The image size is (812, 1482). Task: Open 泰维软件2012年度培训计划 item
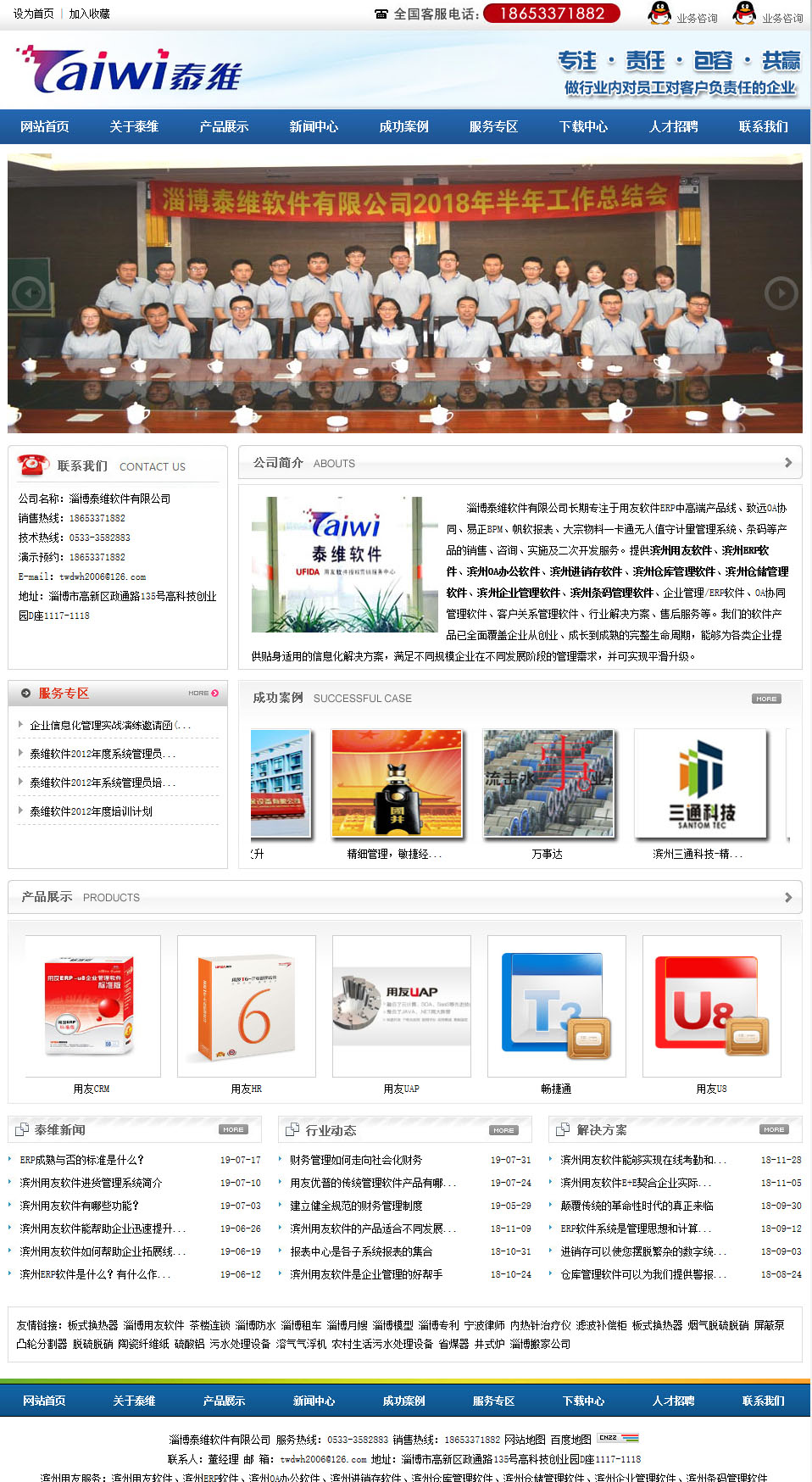click(x=91, y=811)
